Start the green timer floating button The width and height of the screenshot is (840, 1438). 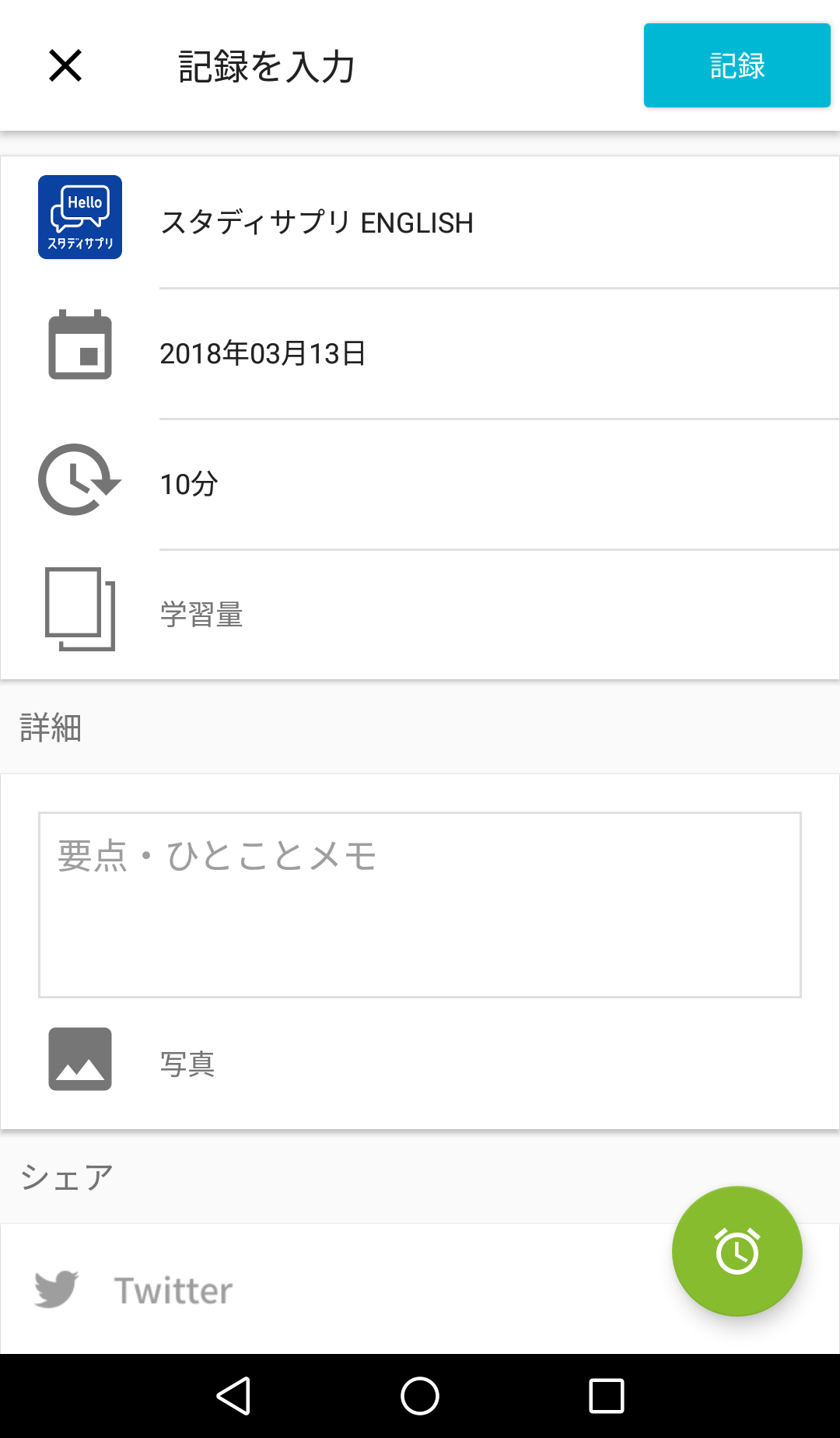tap(737, 1251)
